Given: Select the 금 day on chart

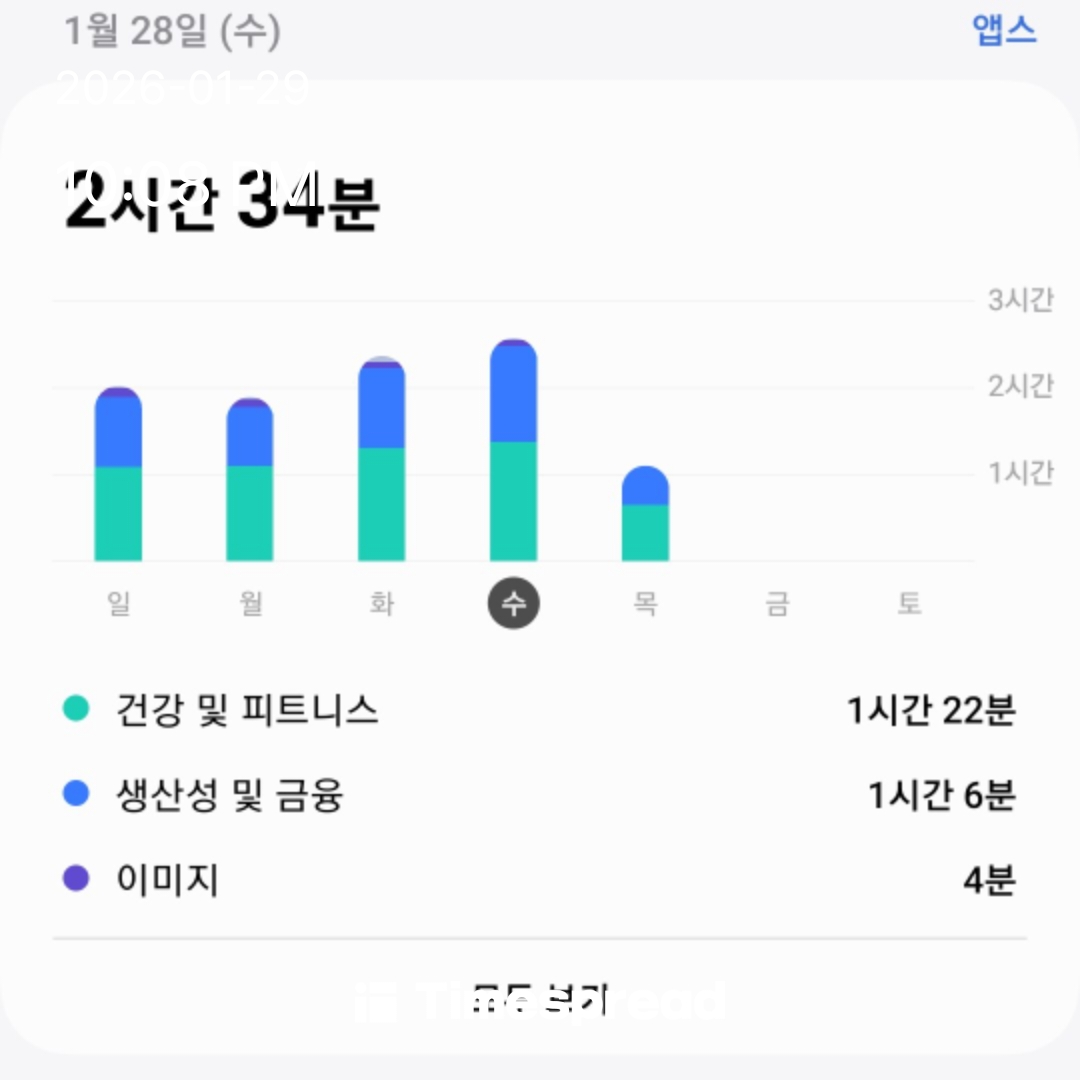Looking at the screenshot, I should 777,603.
